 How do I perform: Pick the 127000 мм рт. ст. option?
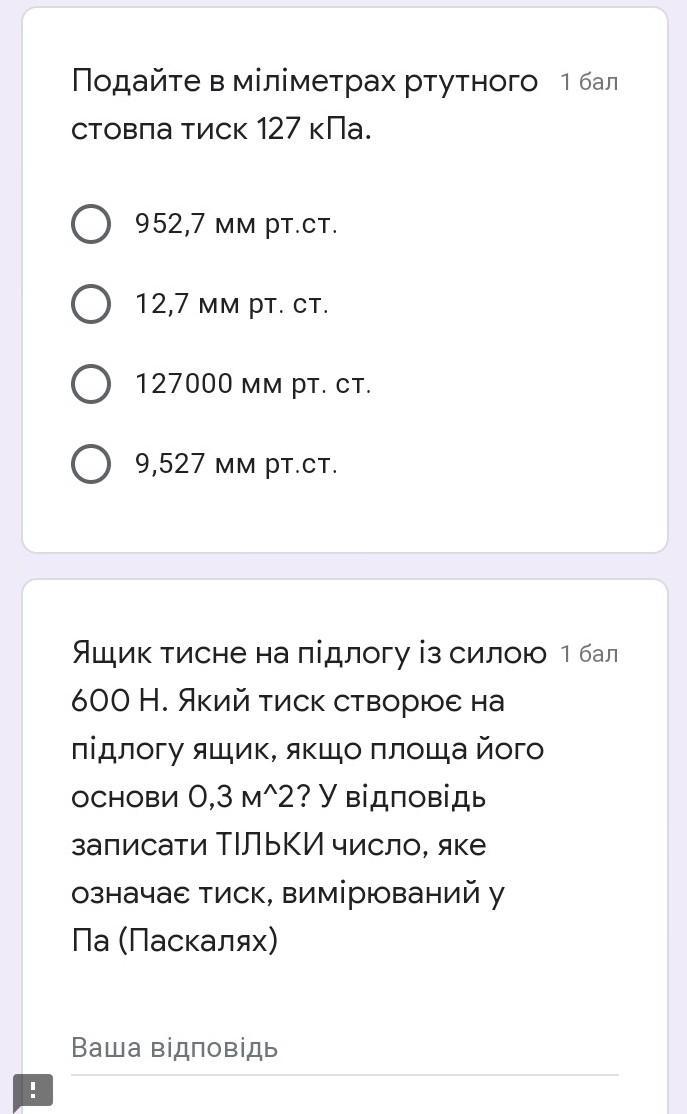coord(91,384)
